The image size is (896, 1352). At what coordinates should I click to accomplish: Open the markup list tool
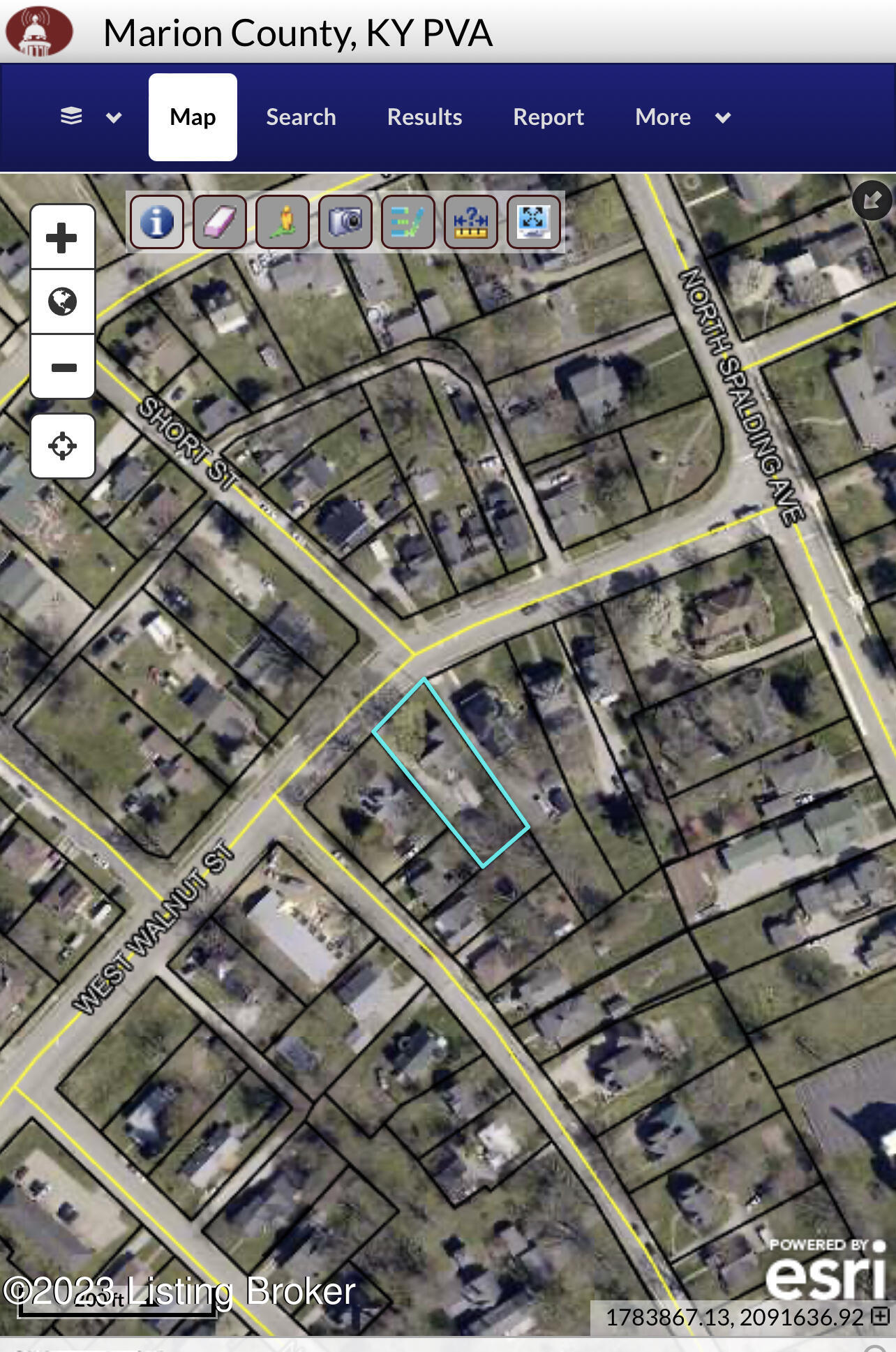coord(408,222)
